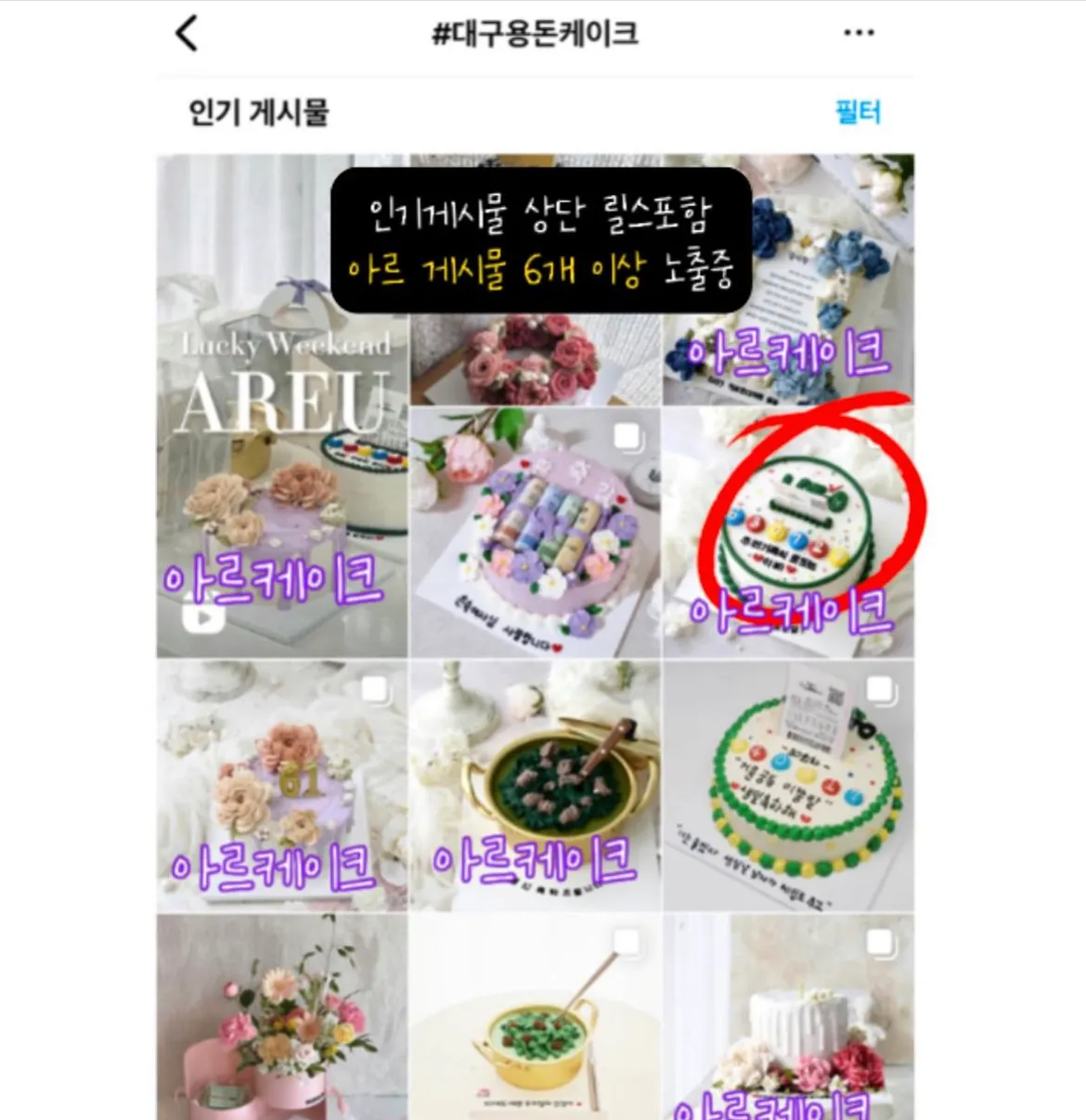Screen dimensions: 1086x1120
Task: Open the three-dot overflow menu
Action: pyautogui.click(x=859, y=33)
